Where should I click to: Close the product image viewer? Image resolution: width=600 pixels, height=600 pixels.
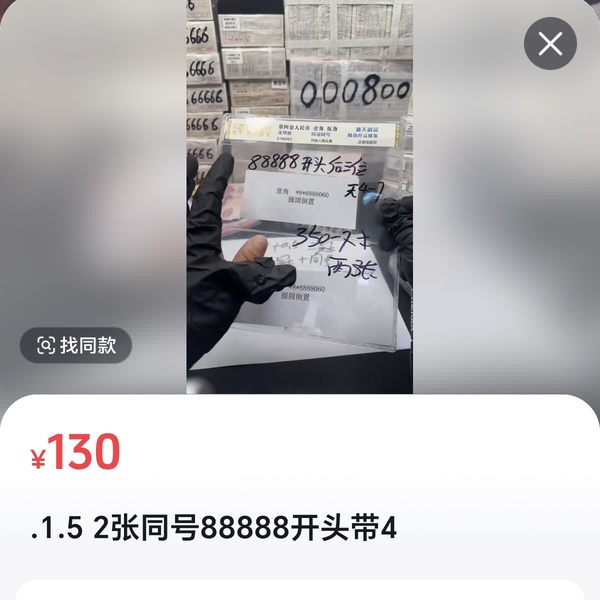(x=550, y=44)
